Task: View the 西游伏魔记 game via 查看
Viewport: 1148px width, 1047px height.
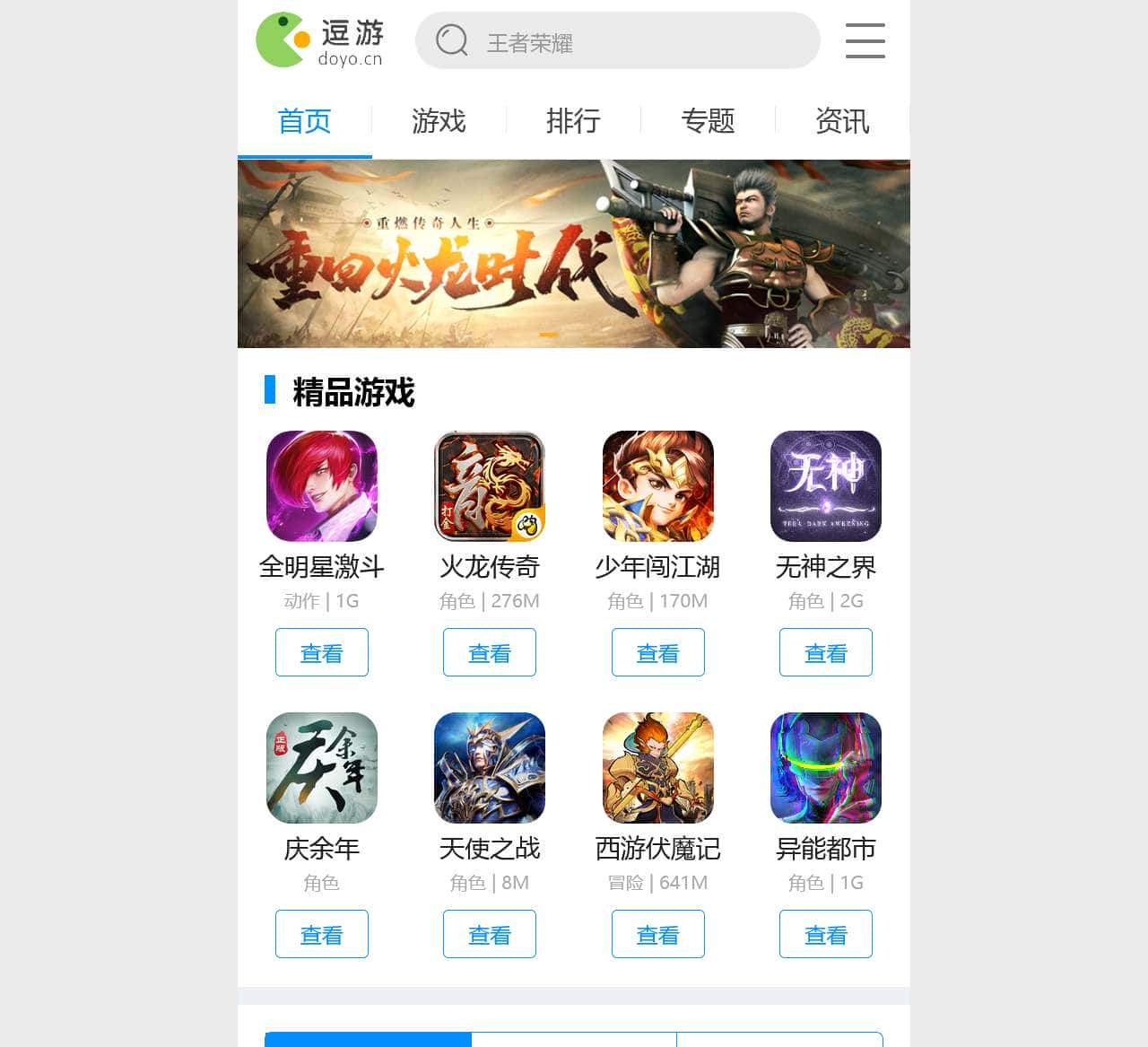Action: tap(658, 934)
